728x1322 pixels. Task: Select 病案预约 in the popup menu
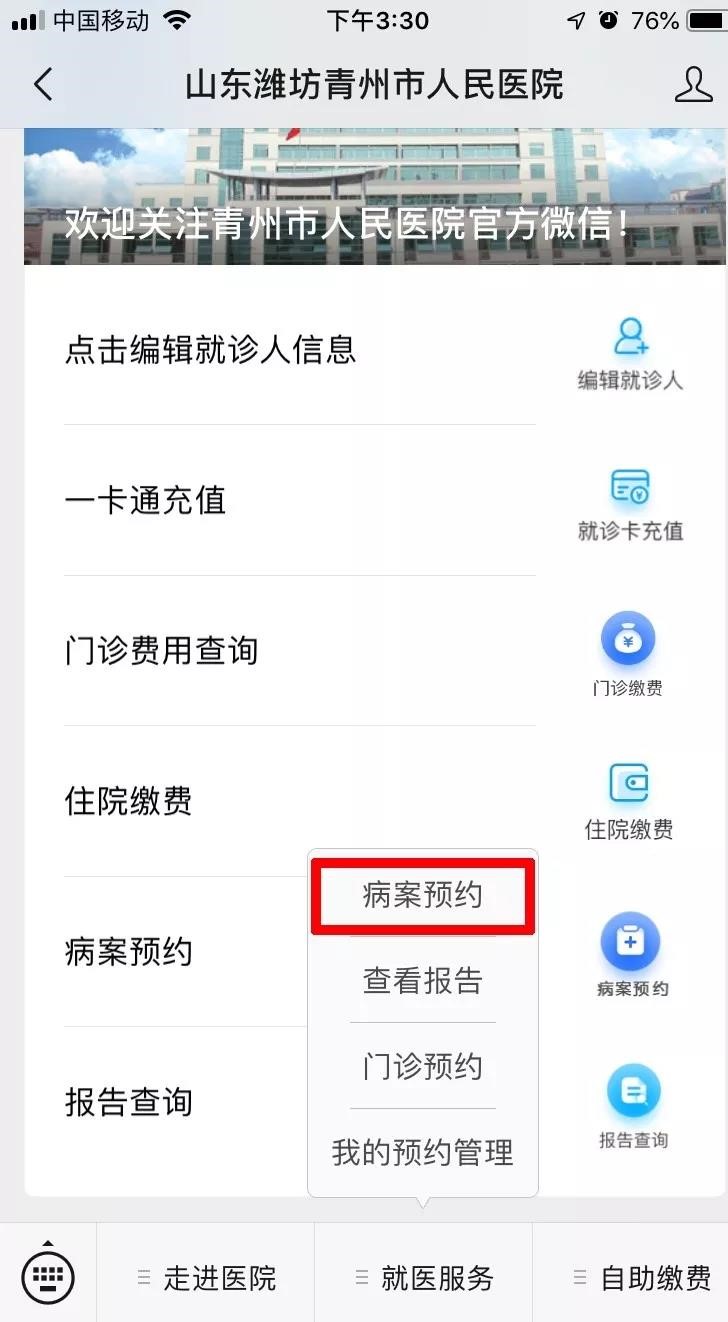422,895
